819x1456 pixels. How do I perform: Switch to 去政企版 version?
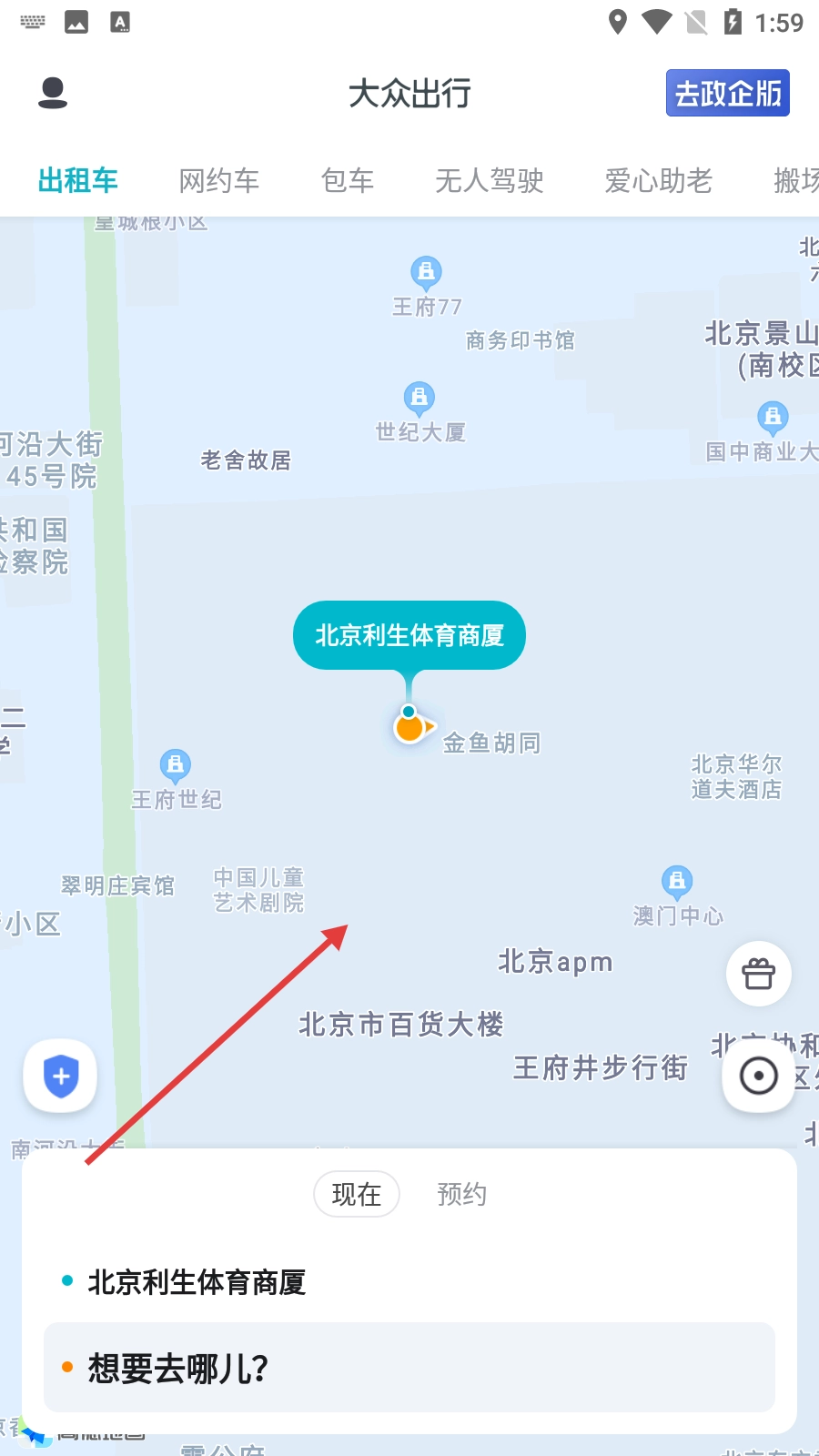pyautogui.click(x=727, y=93)
